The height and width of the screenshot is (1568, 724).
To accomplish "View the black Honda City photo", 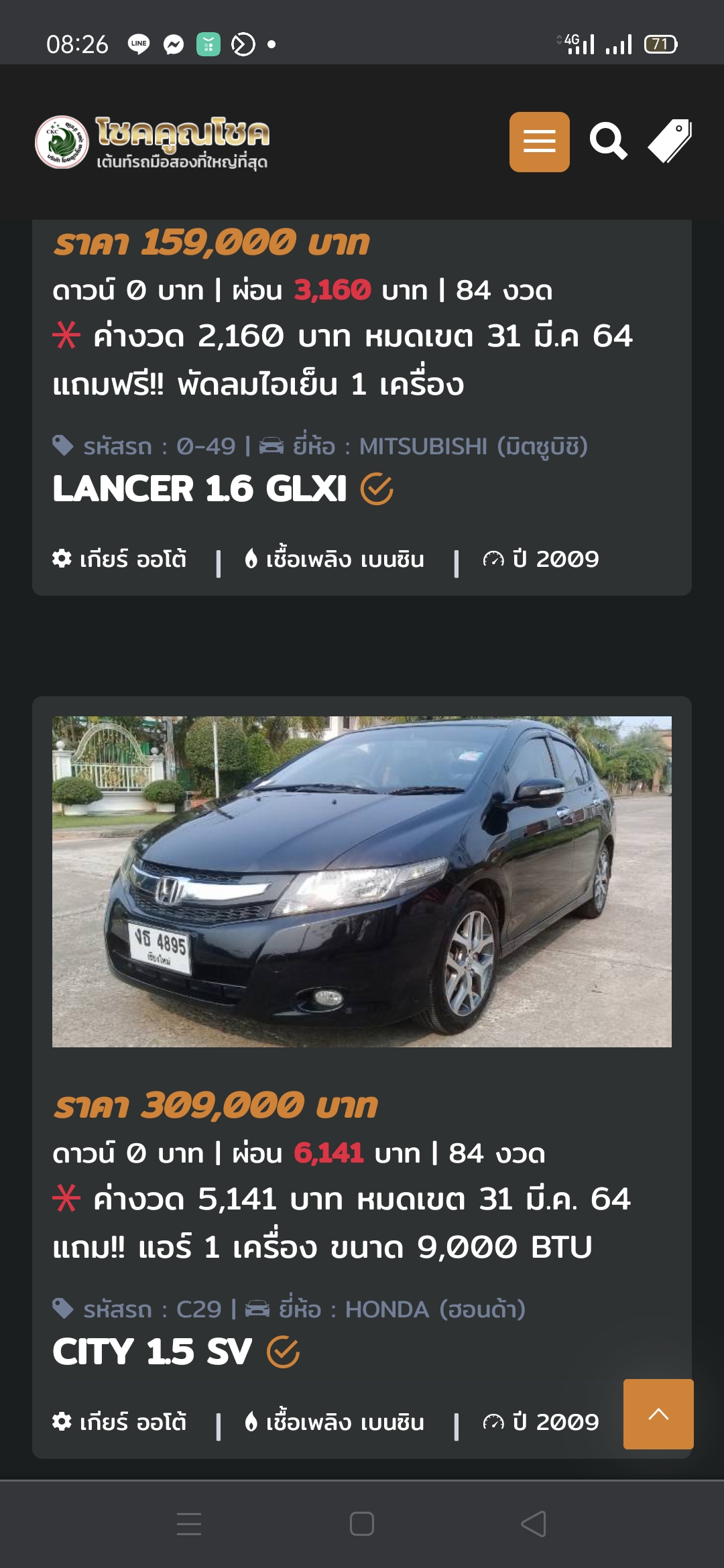I will point(362,881).
